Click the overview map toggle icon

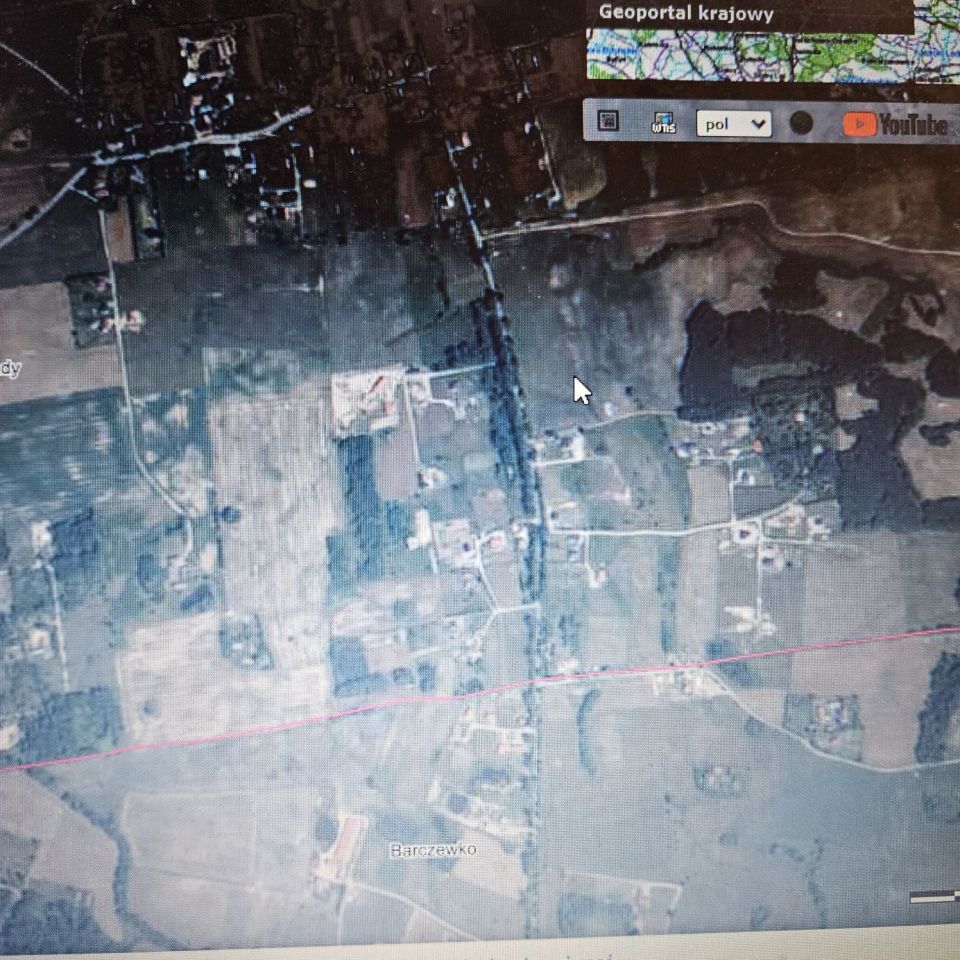[x=608, y=122]
